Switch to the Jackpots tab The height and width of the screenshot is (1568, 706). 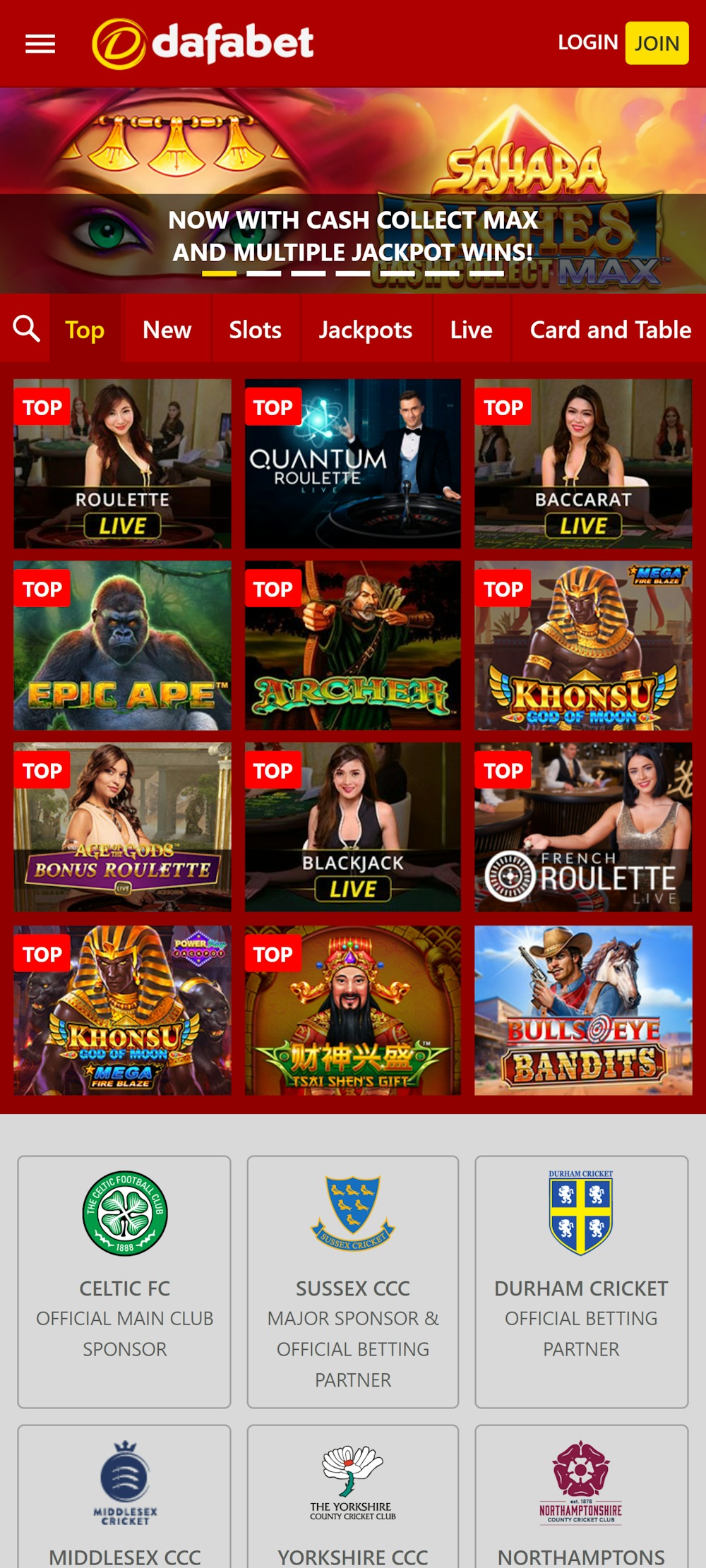point(366,329)
